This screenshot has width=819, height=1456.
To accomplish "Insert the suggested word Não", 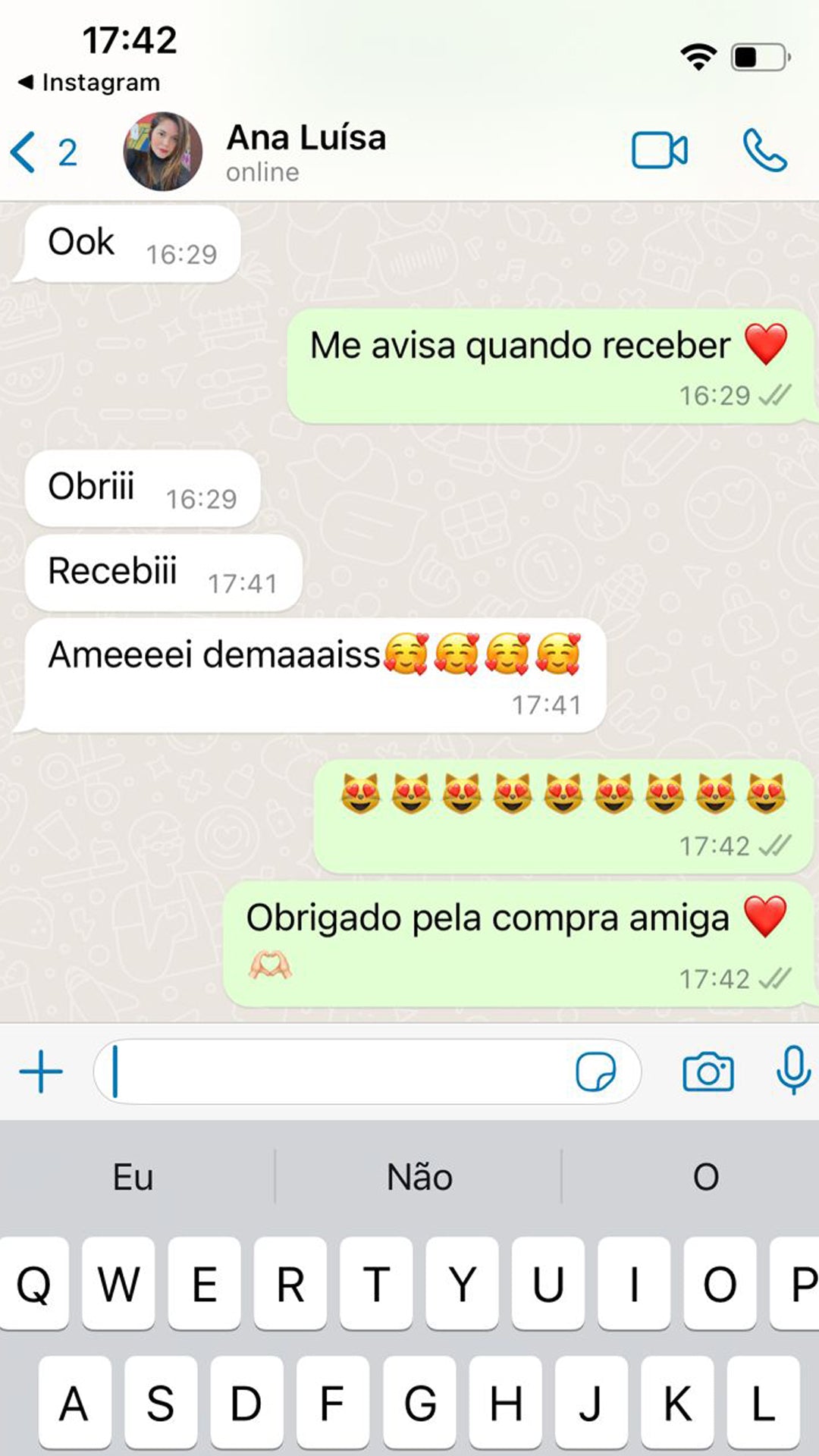I will tap(419, 1178).
